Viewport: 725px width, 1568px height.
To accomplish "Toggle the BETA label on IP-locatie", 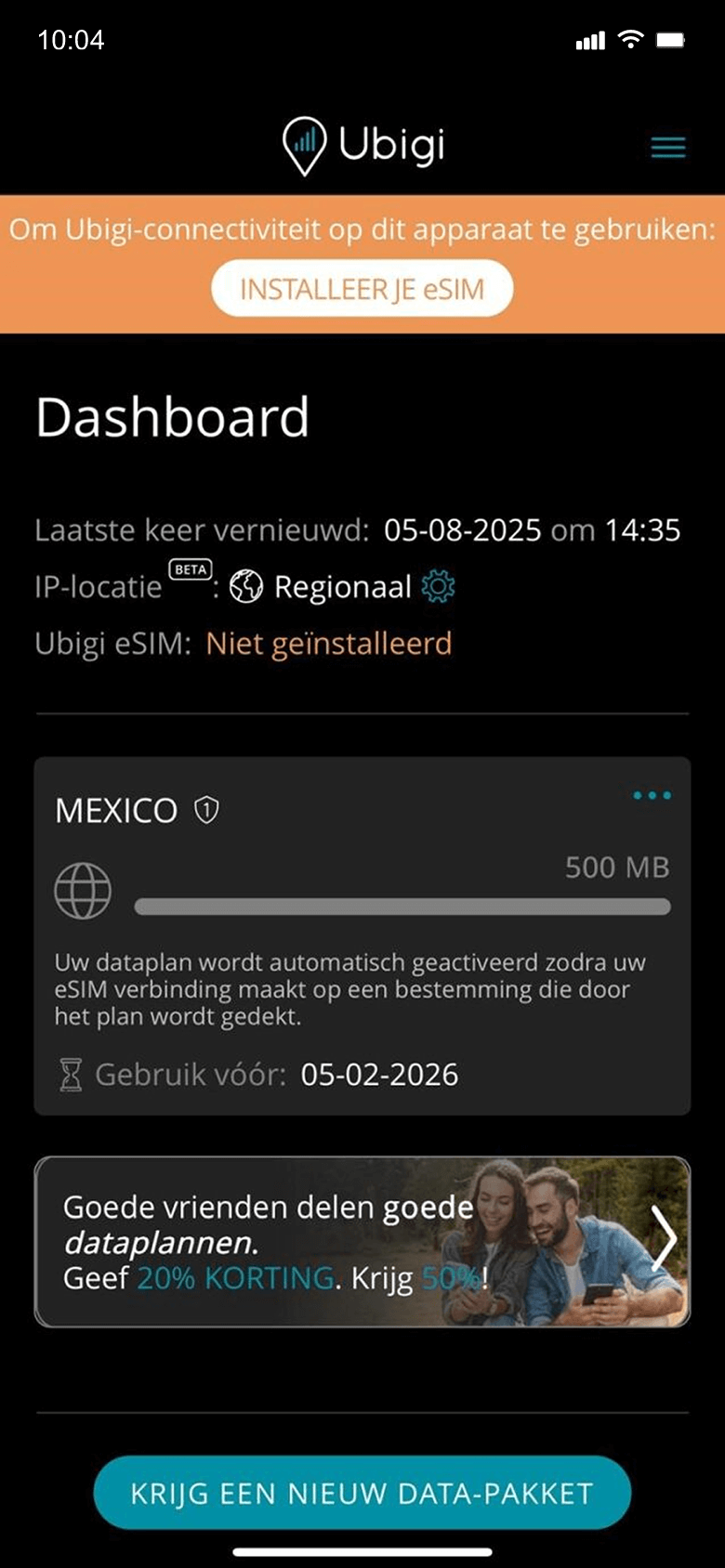I will click(190, 569).
